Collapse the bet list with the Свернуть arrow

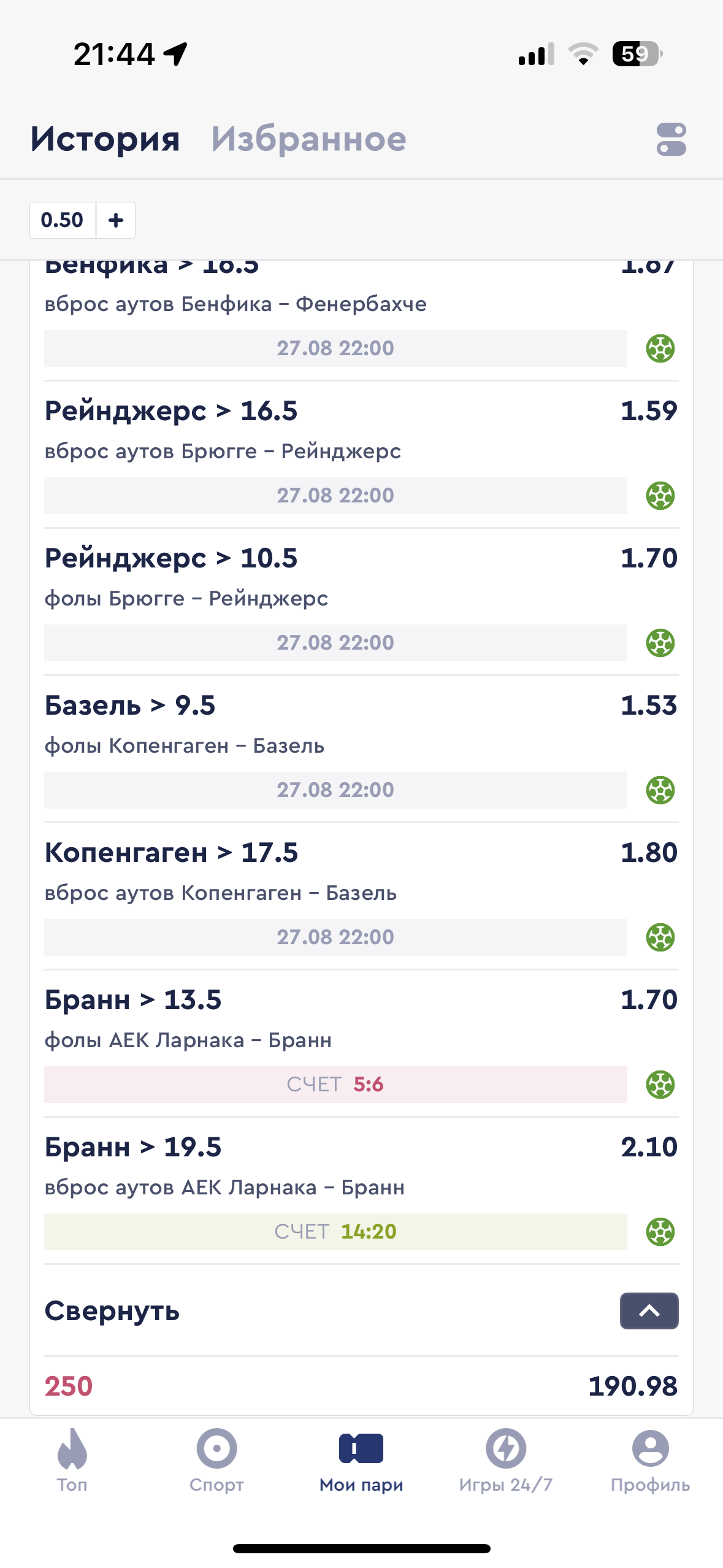point(649,1311)
